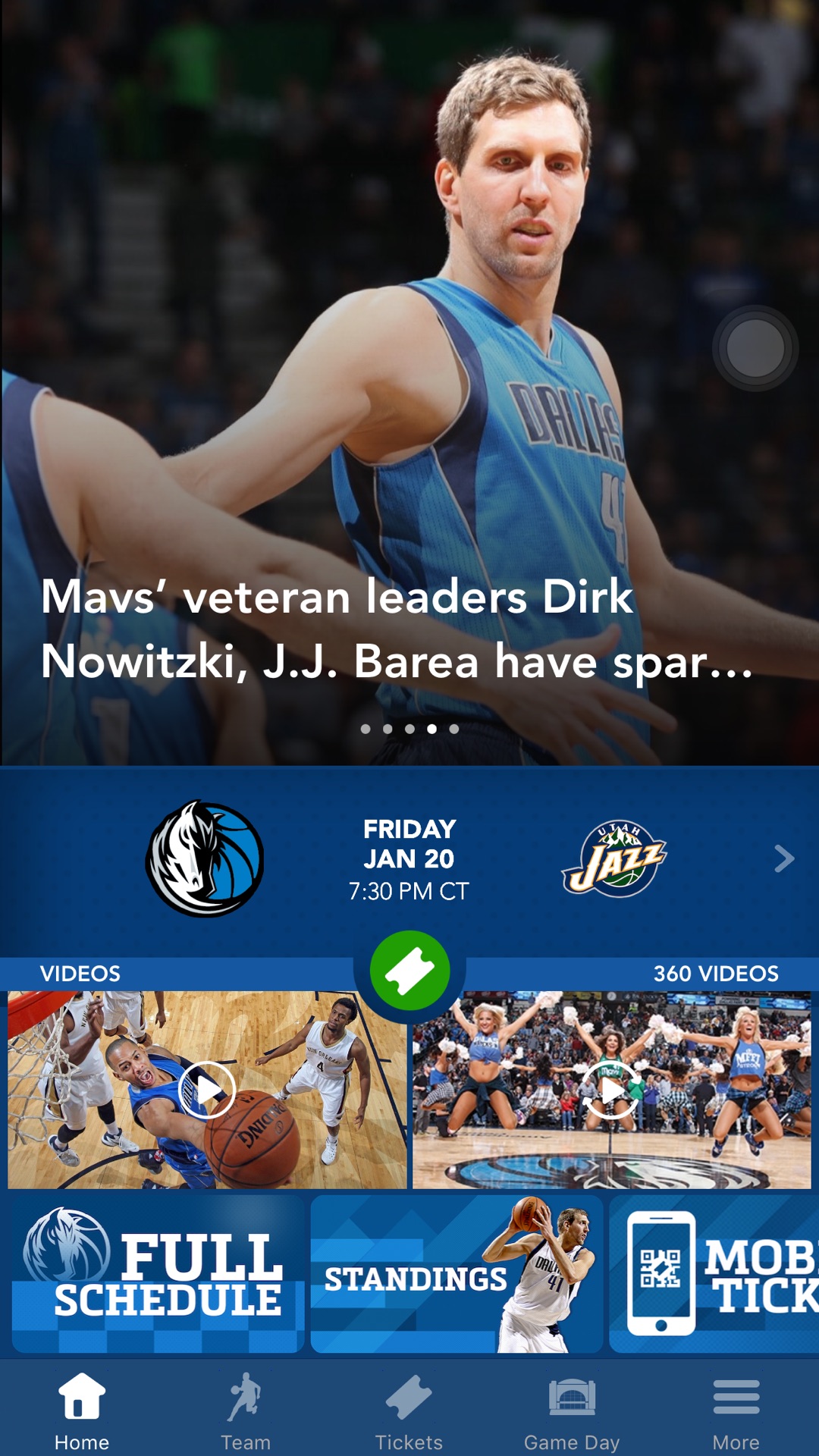
Task: Open the Jazz game on Friday Jan 20
Action: point(409,859)
